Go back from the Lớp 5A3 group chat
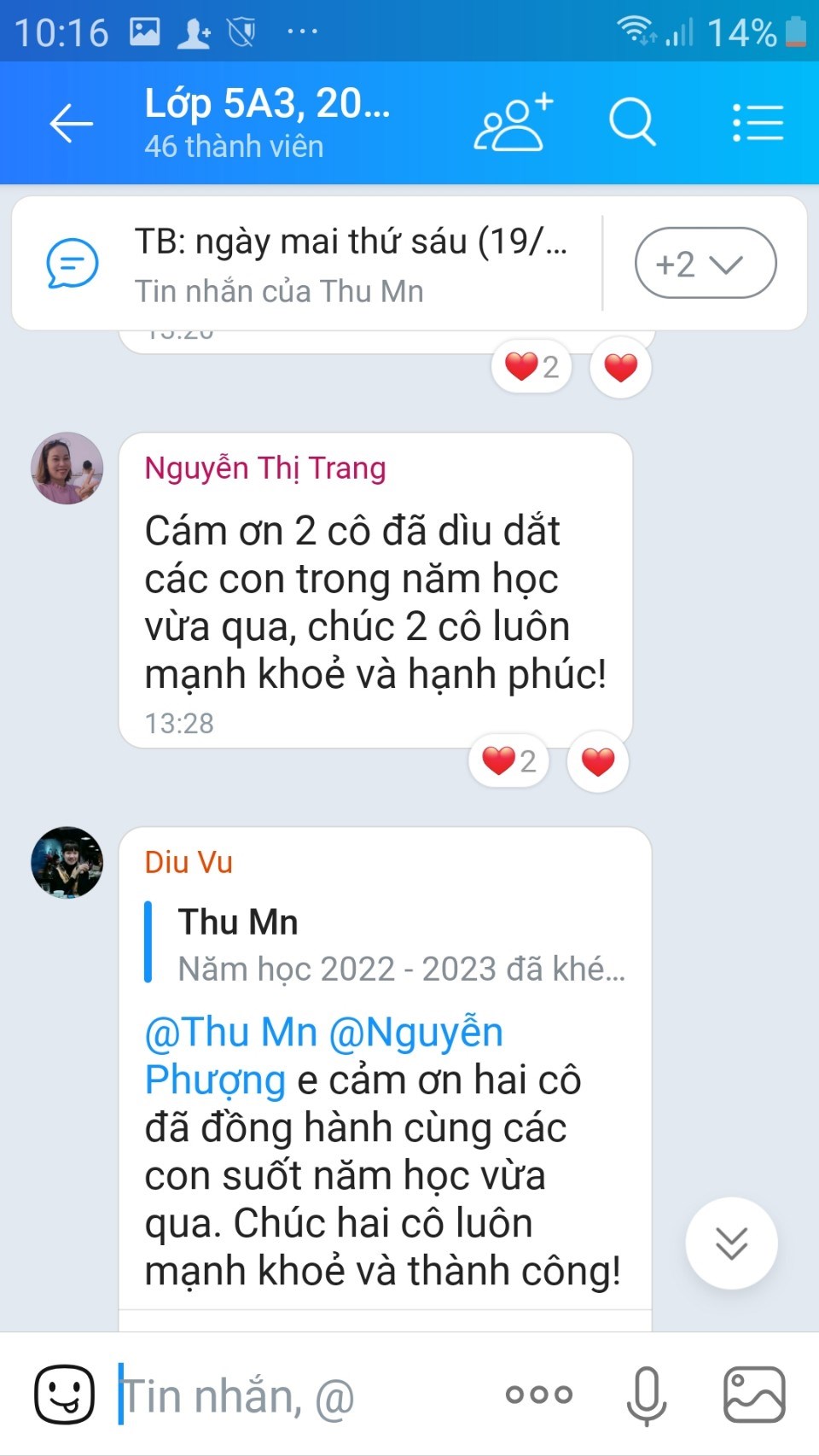Screen dimensions: 819x1456 (x=71, y=124)
